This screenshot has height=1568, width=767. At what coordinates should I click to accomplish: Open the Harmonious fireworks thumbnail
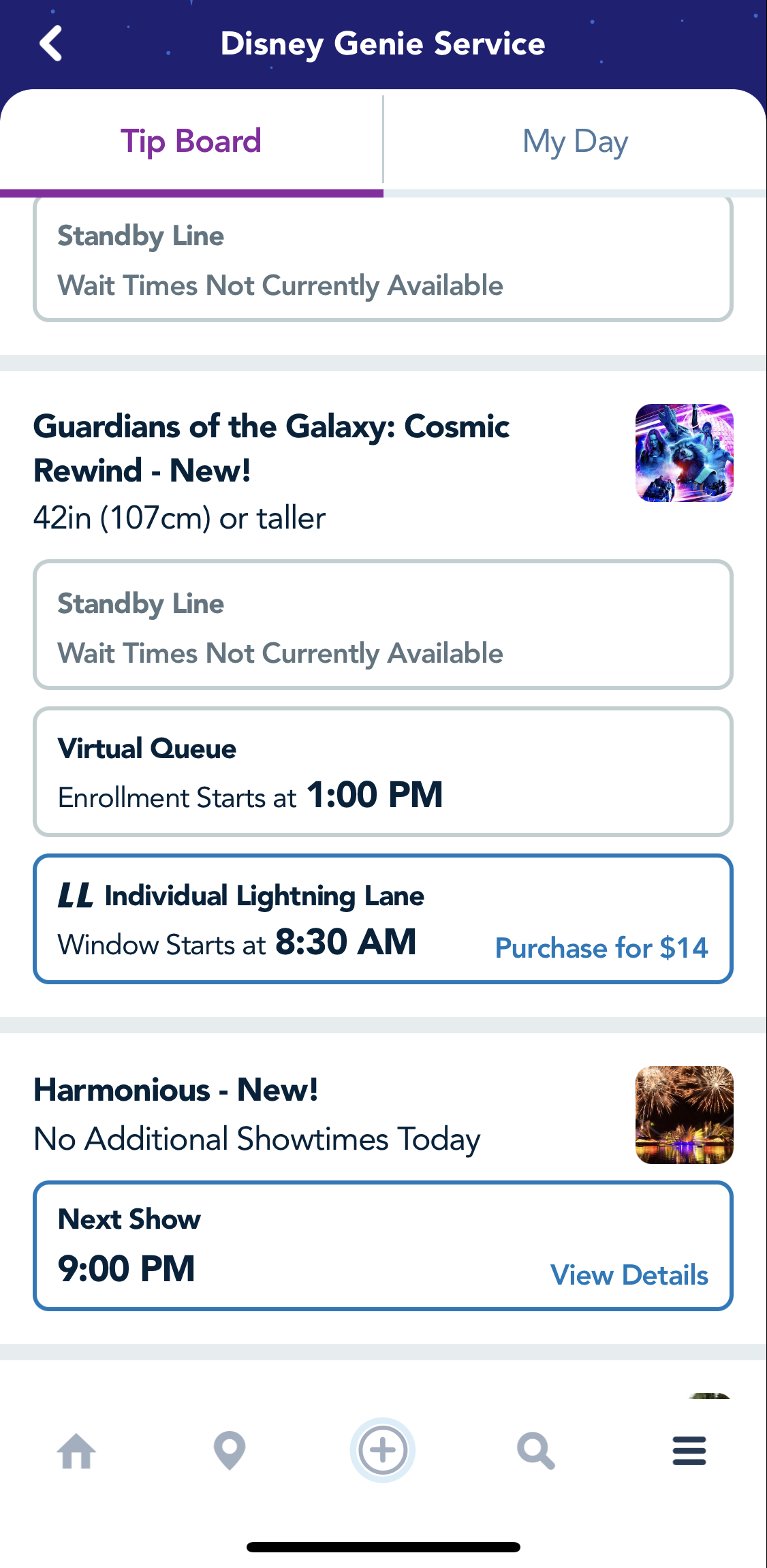(684, 1115)
